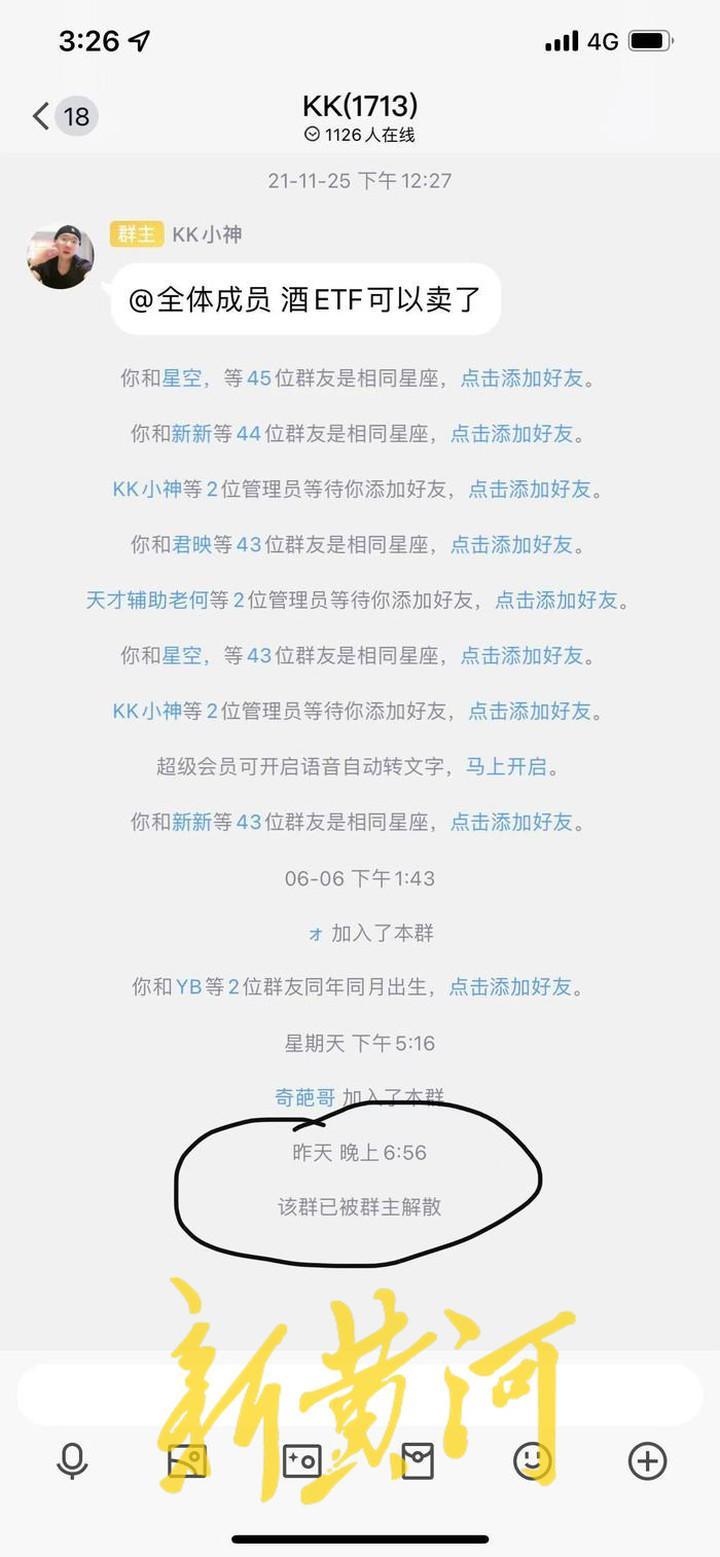Focus the message input box
Image resolution: width=720 pixels, height=1557 pixels.
360,1394
